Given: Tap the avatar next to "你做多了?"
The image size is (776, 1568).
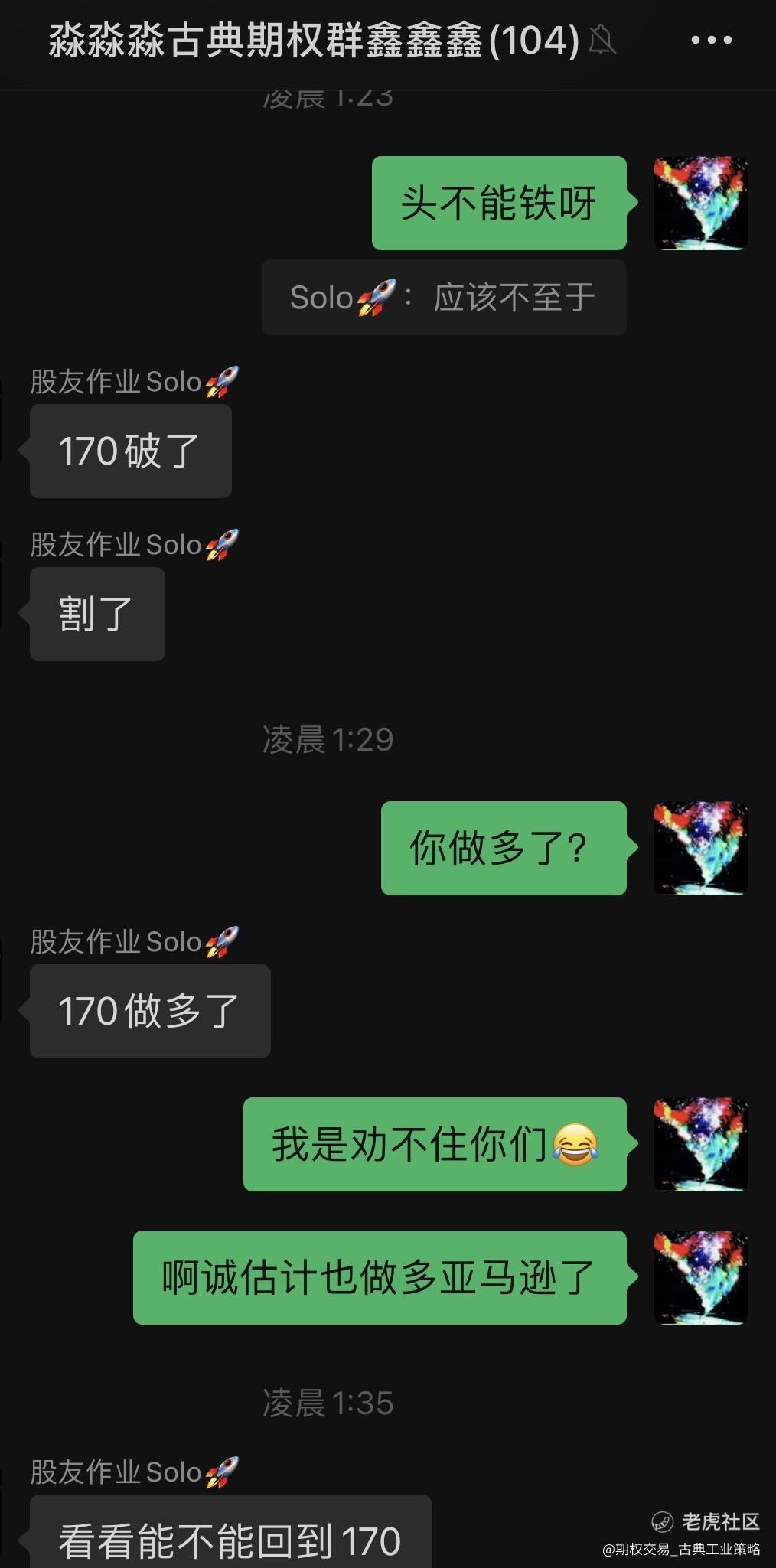Looking at the screenshot, I should (700, 848).
